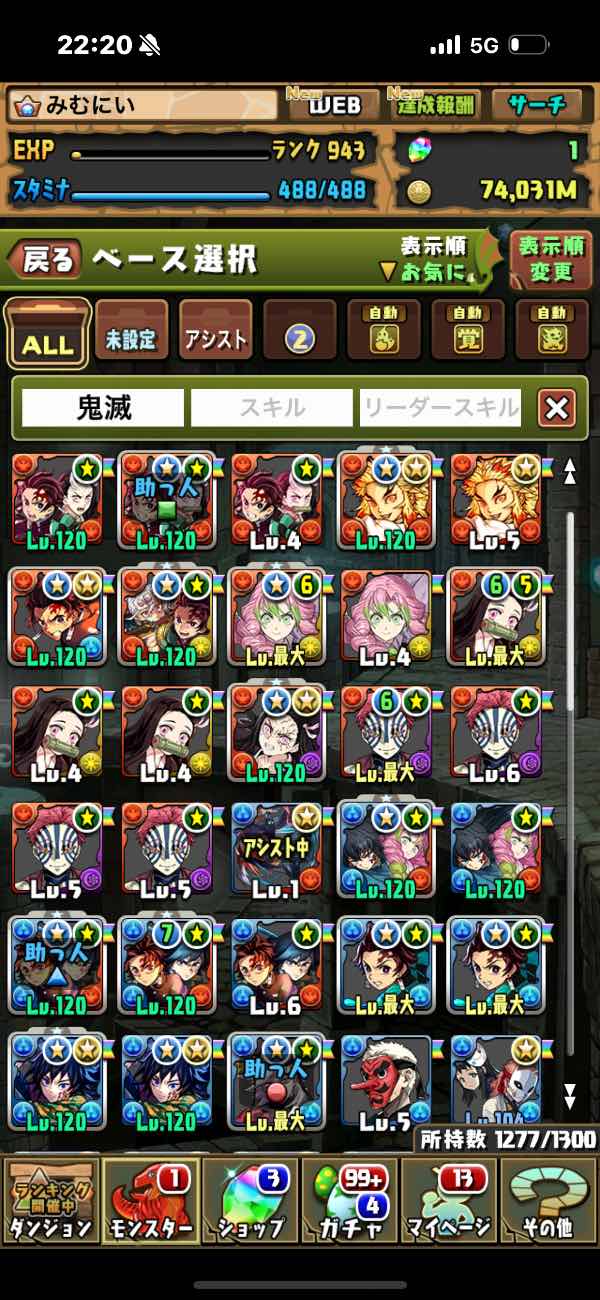Open the WEB button
This screenshot has width=600, height=1300.
[334, 104]
